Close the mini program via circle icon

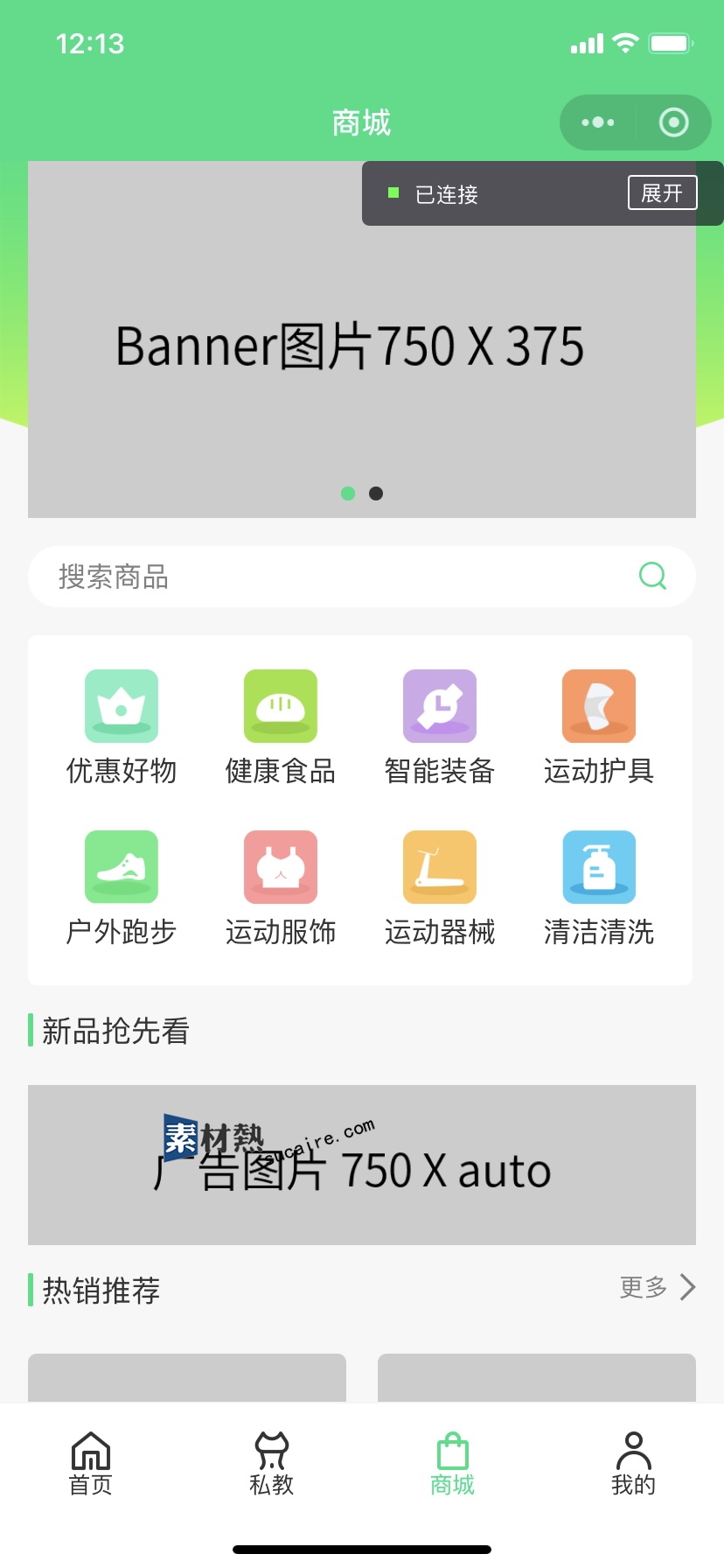[673, 122]
